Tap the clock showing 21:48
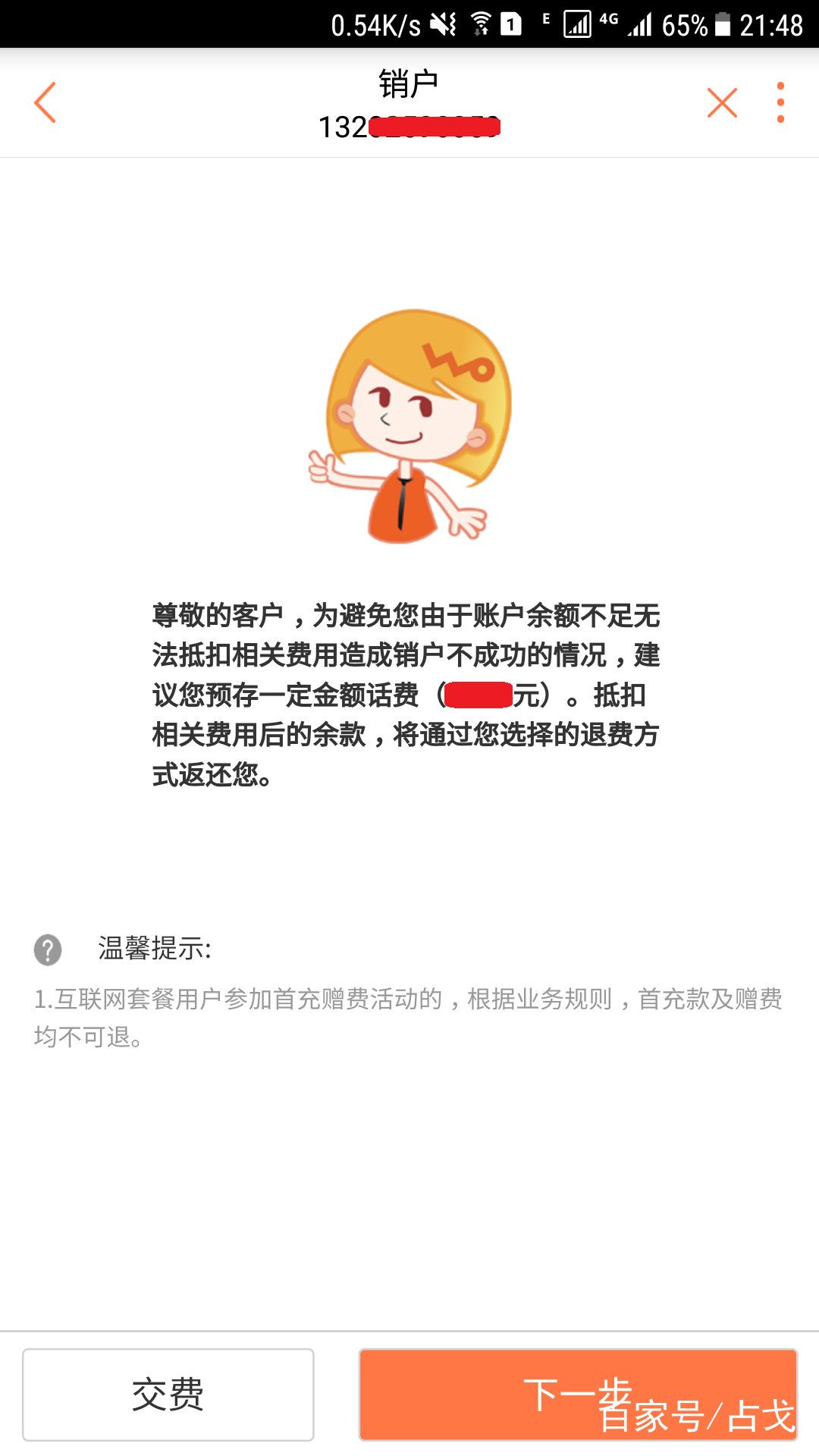 [x=770, y=21]
